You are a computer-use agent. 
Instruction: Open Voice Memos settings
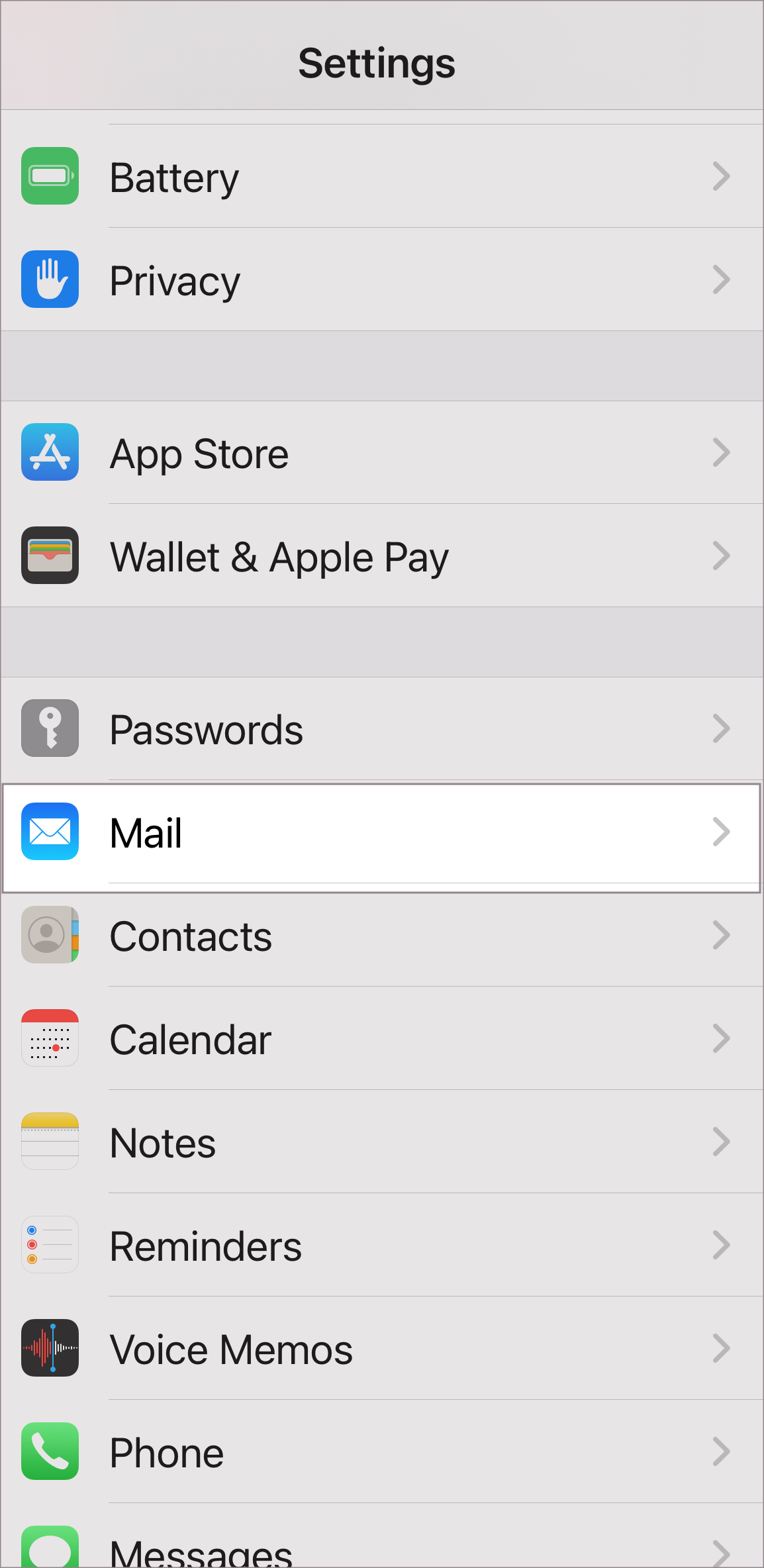381,1349
